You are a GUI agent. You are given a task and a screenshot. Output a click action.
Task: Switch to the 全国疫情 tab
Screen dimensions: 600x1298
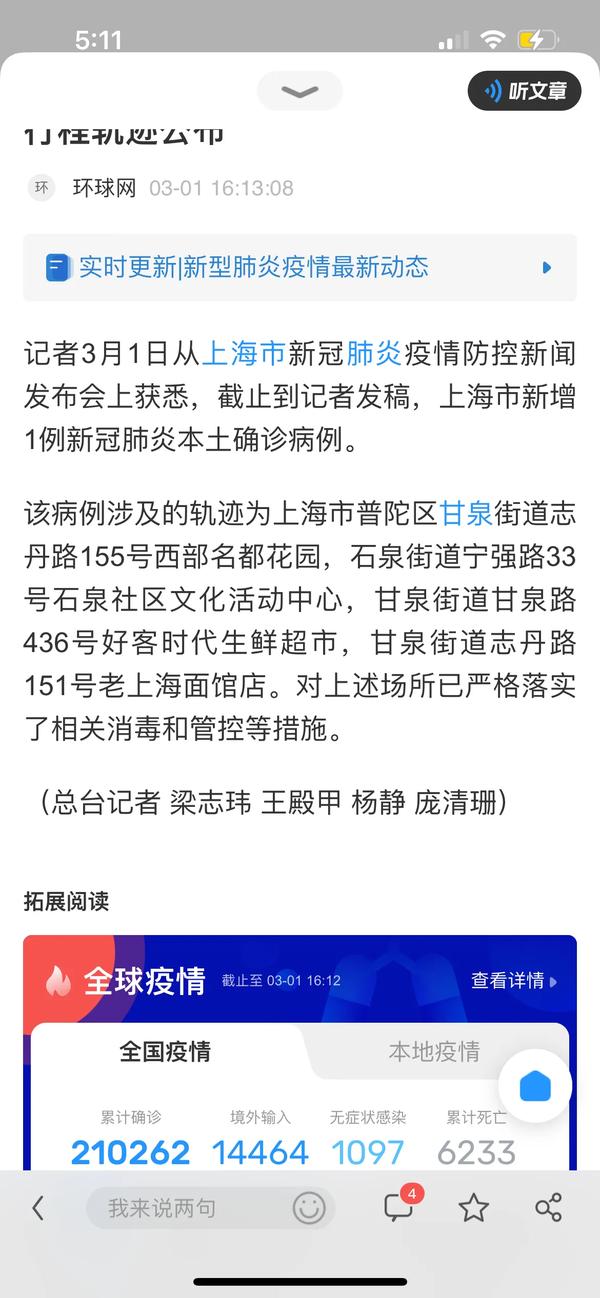click(165, 1051)
